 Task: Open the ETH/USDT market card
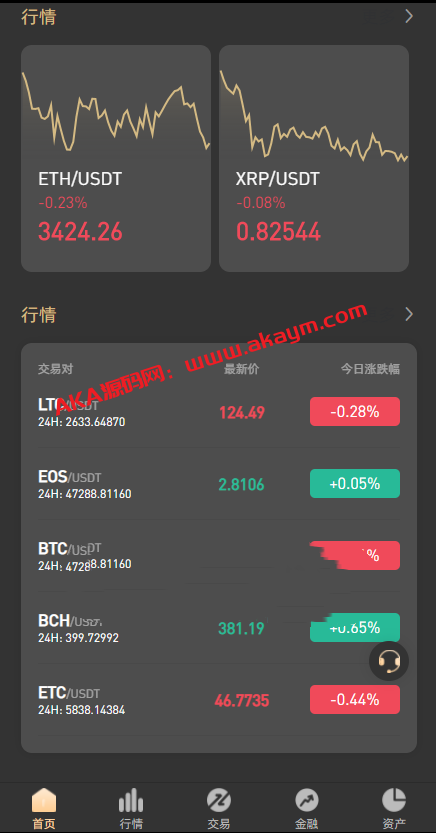116,158
